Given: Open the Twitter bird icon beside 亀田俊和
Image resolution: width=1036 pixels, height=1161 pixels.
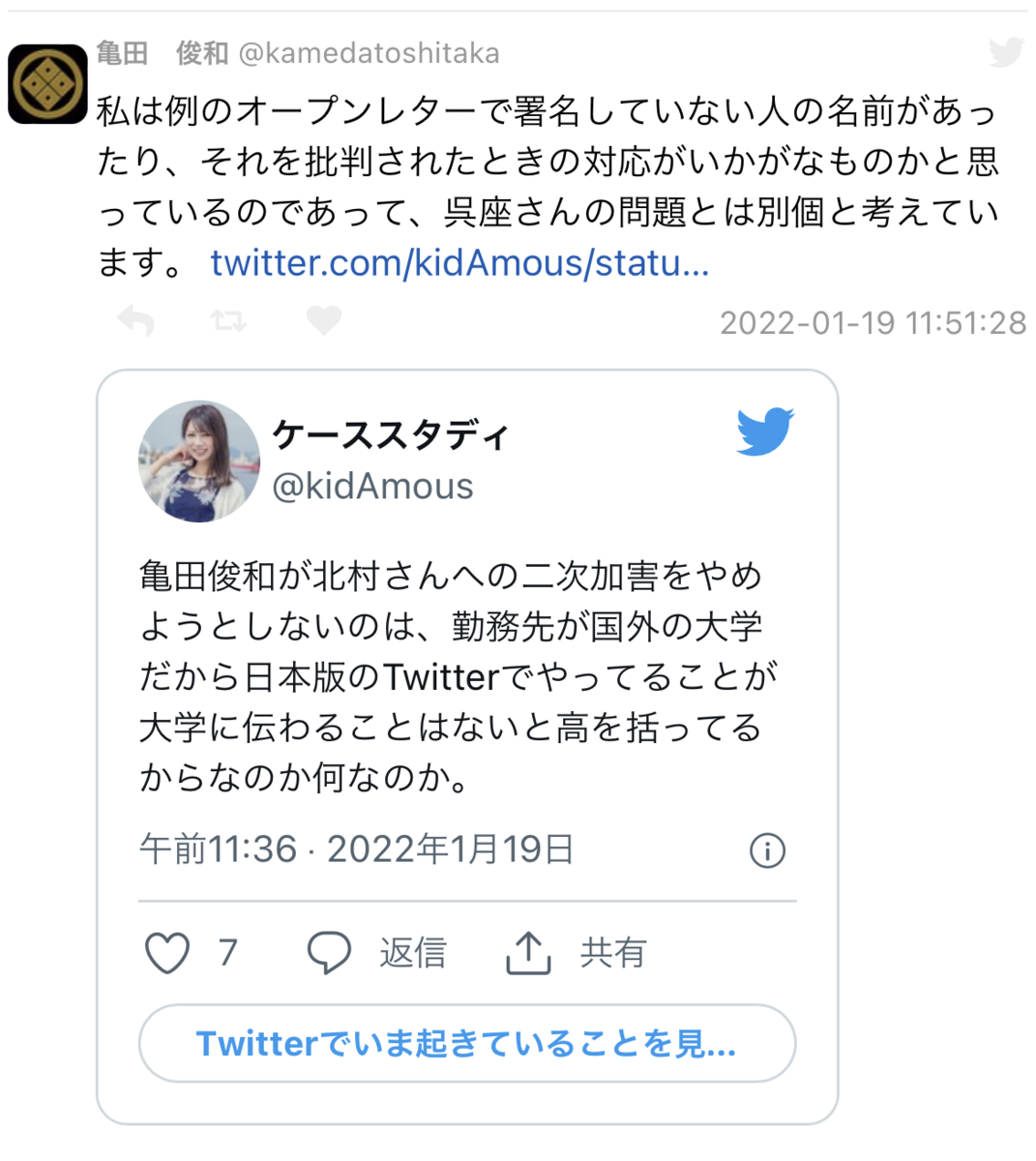Looking at the screenshot, I should point(1006,52).
